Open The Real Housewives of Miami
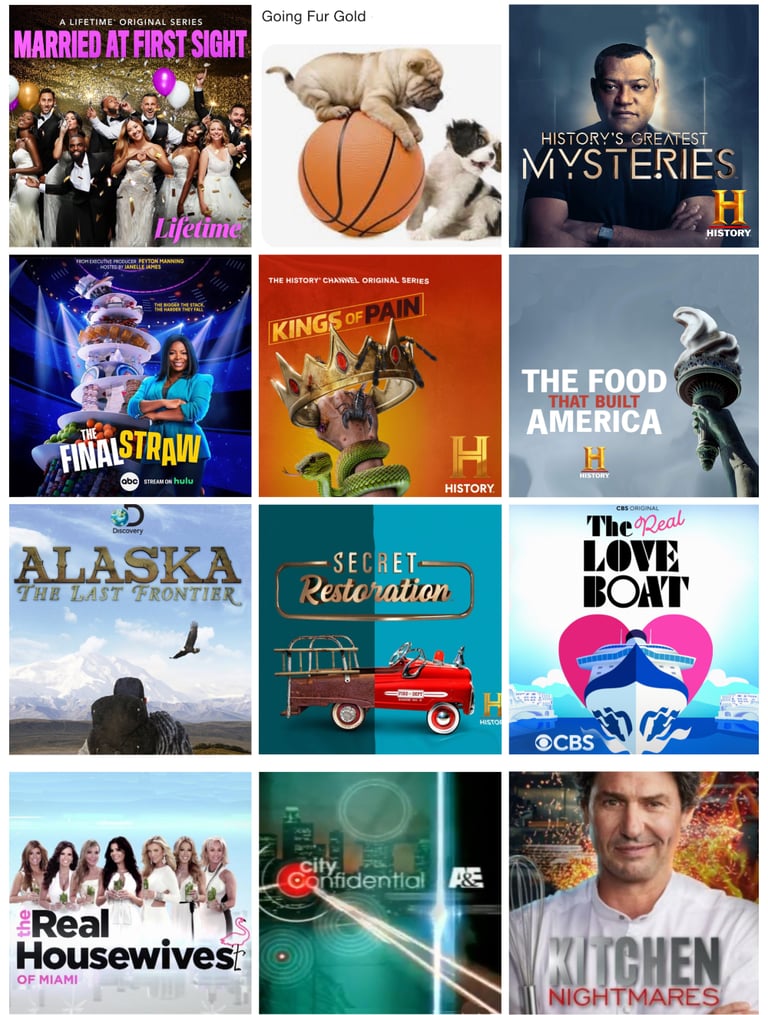 coord(130,892)
